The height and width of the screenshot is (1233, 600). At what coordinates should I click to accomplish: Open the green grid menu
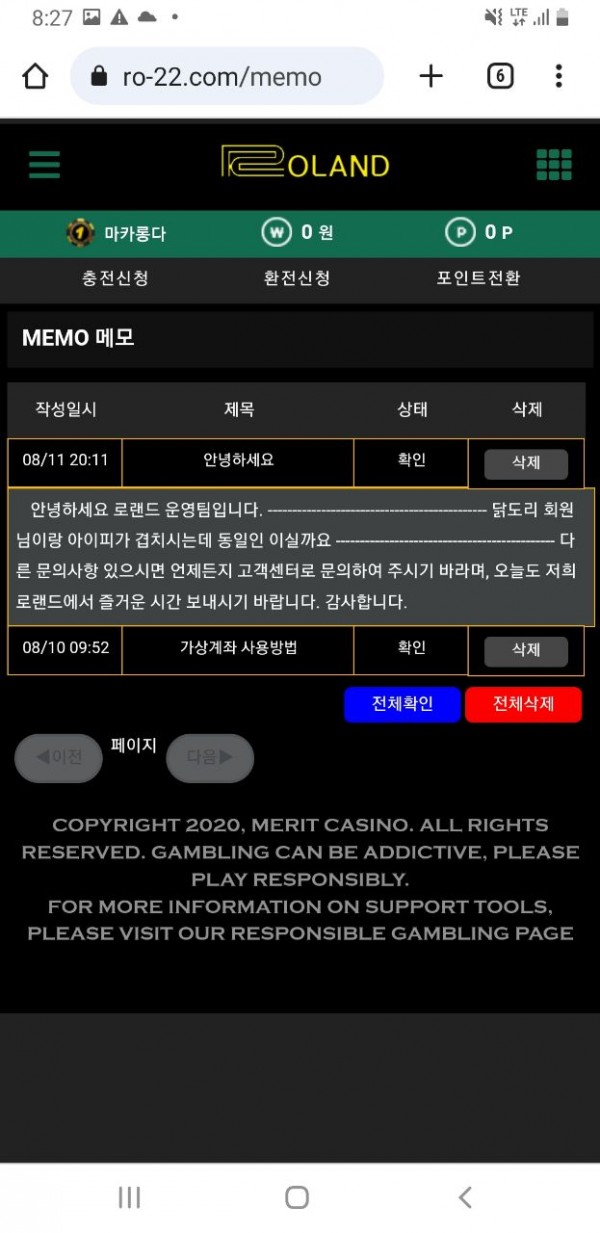[x=554, y=164]
